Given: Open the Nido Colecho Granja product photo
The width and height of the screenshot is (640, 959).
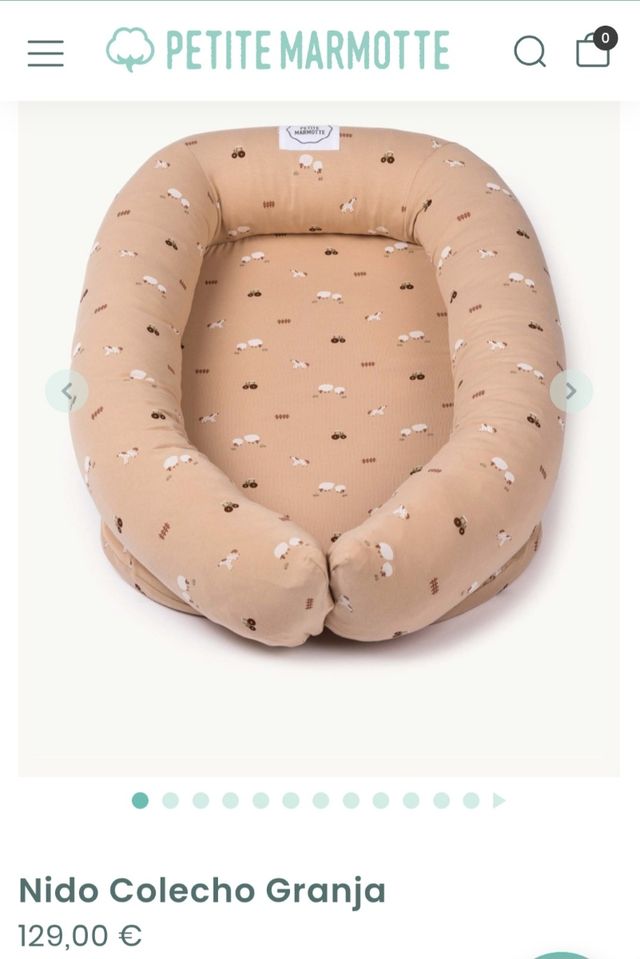Looking at the screenshot, I should [x=318, y=400].
